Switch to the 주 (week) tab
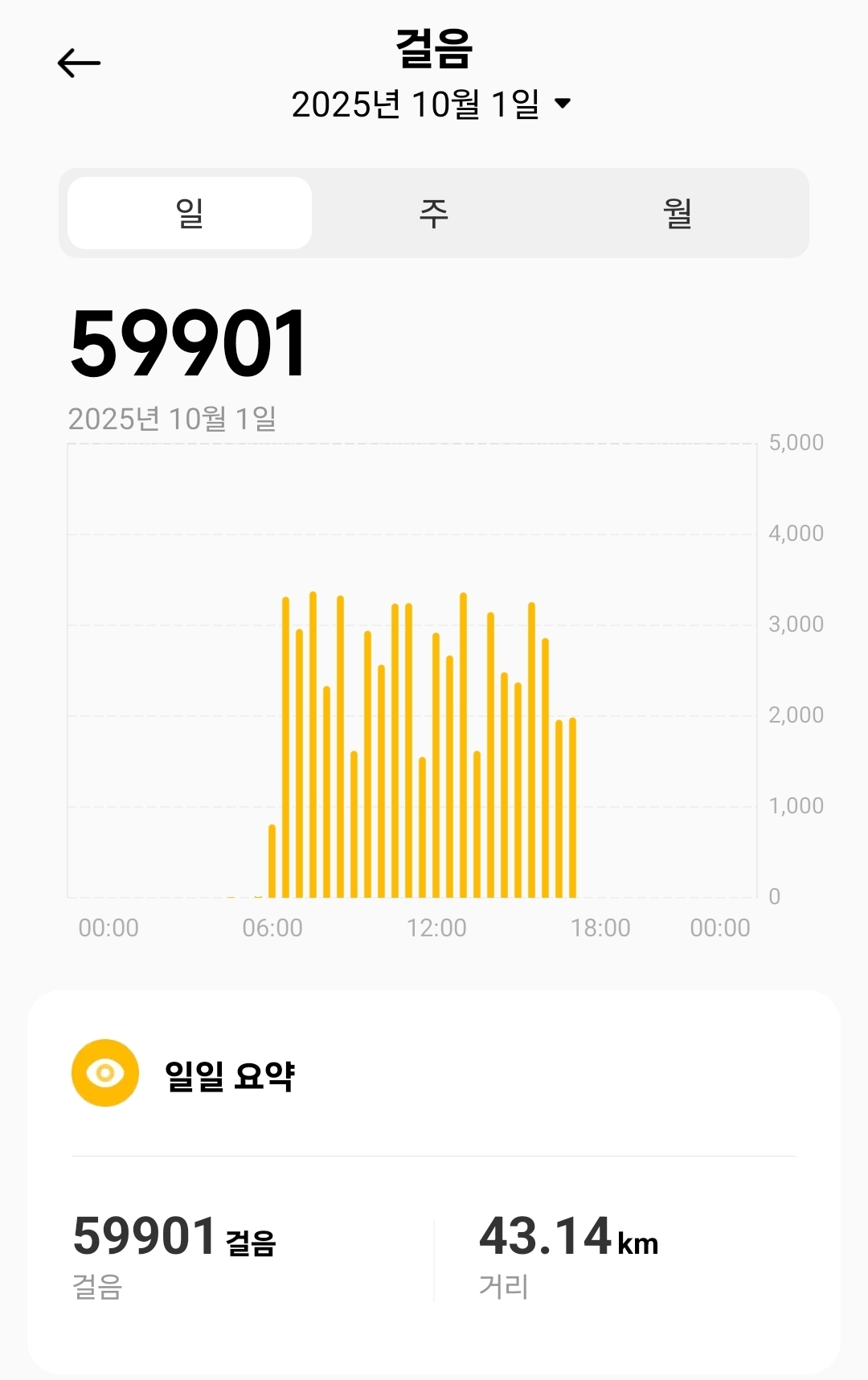The height and width of the screenshot is (1380, 868). pyautogui.click(x=434, y=213)
